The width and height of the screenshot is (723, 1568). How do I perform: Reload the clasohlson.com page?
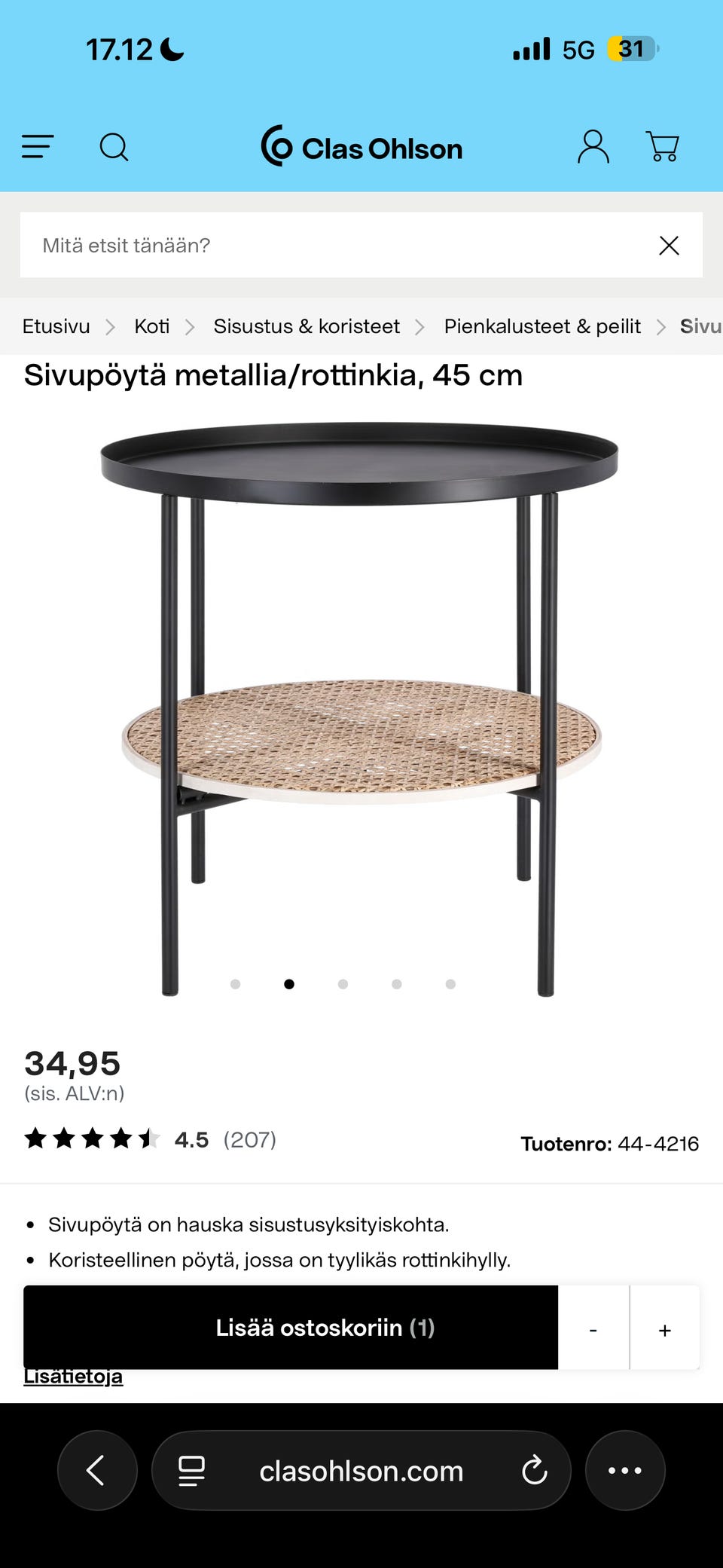point(534,1470)
